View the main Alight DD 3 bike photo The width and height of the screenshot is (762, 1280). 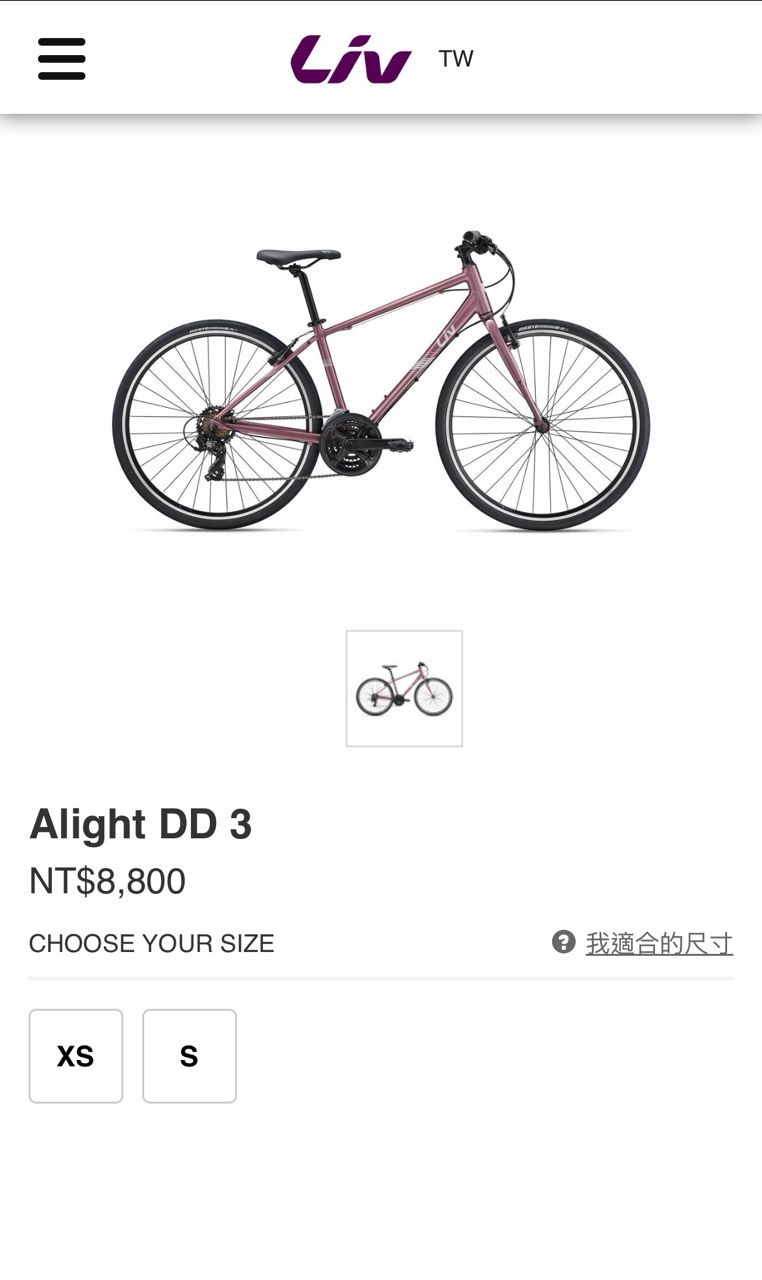click(381, 380)
